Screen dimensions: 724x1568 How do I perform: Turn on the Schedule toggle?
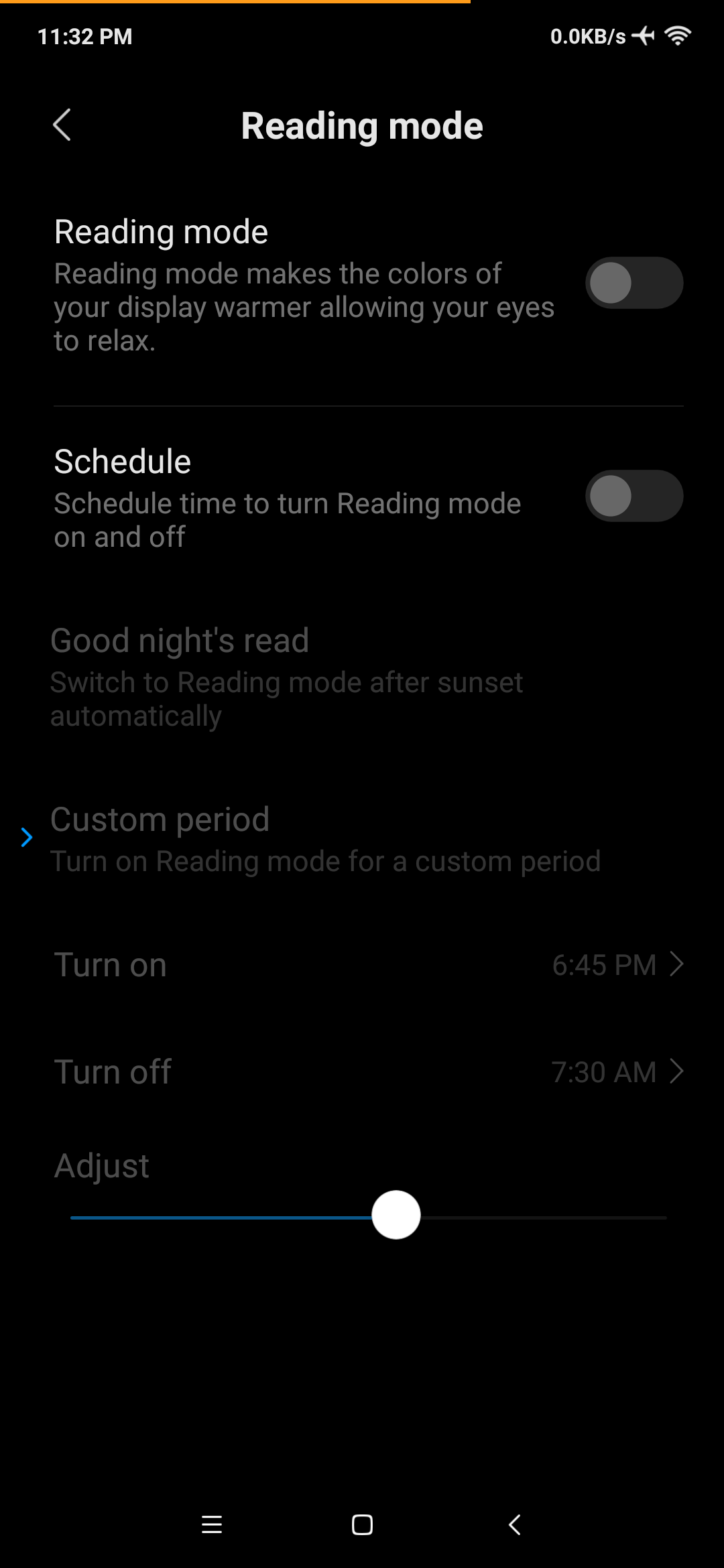pyautogui.click(x=633, y=496)
